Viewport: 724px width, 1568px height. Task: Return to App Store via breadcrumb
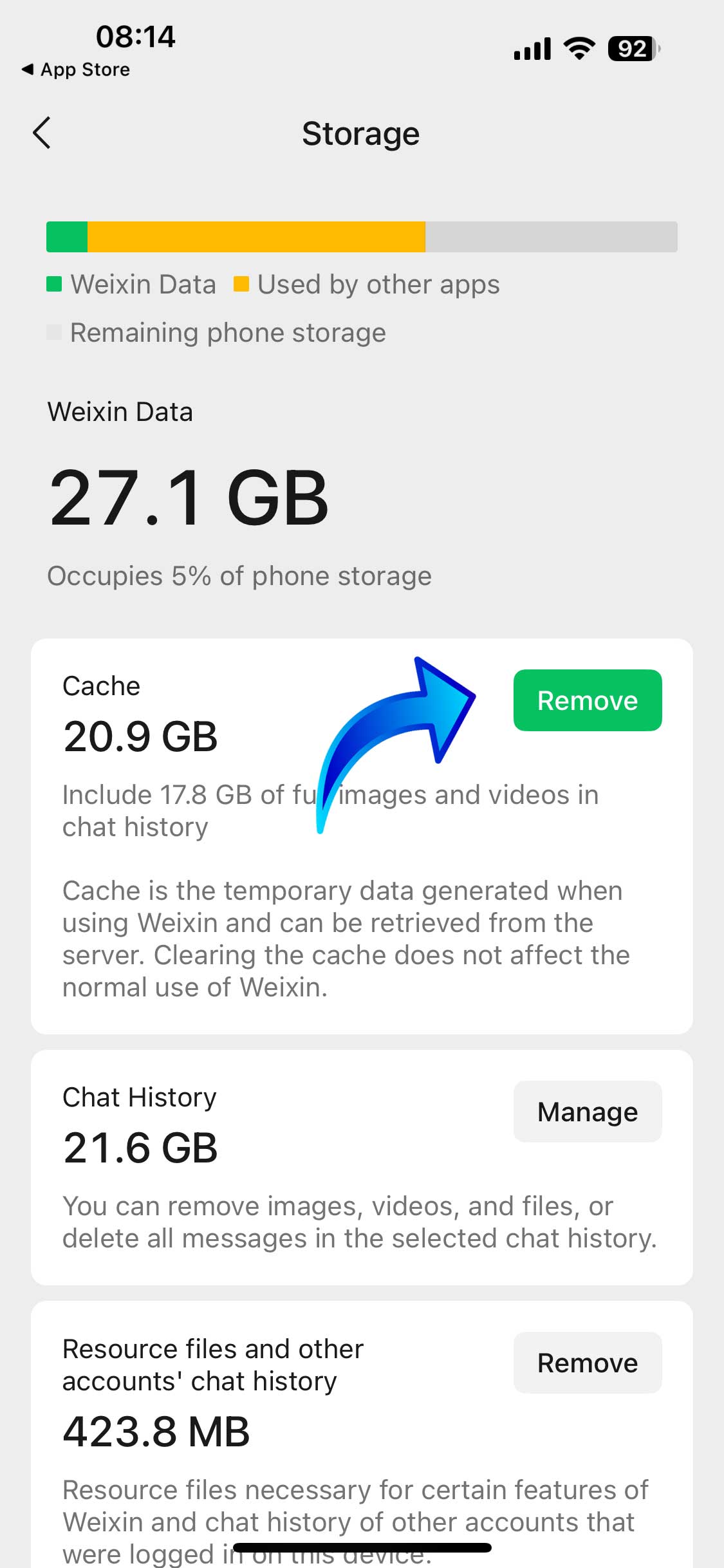click(76, 70)
